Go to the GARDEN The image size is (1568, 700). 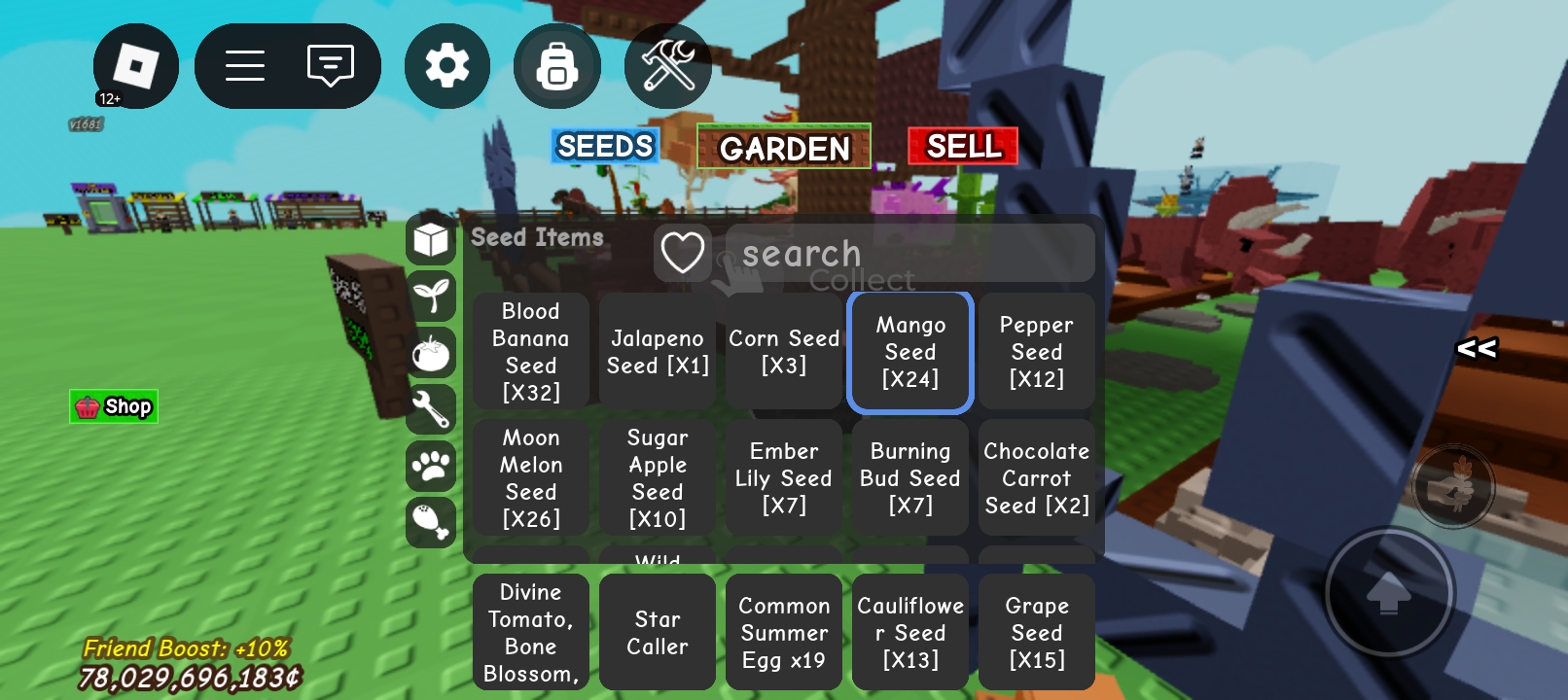[x=784, y=148]
